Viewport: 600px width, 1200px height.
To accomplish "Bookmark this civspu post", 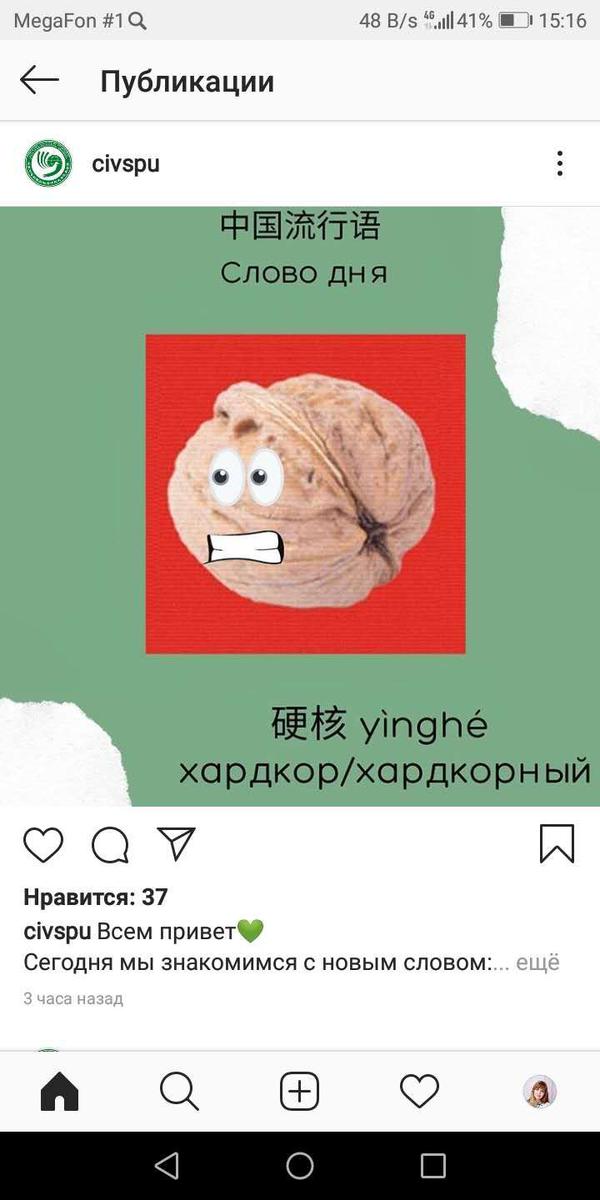I will (x=557, y=843).
